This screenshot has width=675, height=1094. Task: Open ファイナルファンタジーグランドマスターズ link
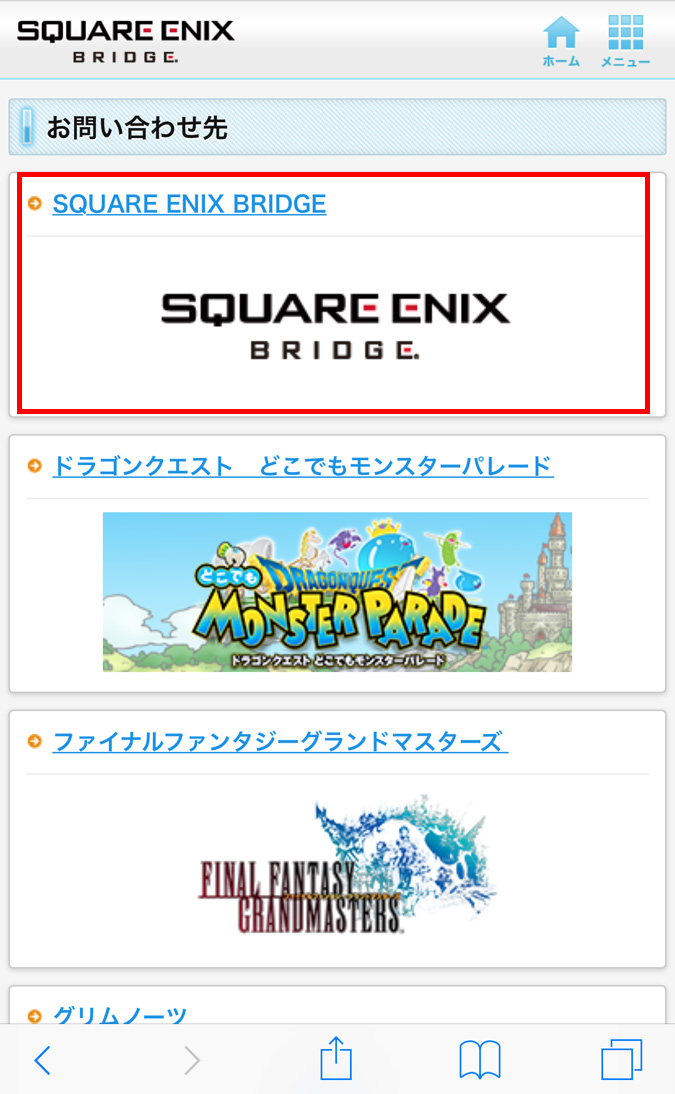(x=280, y=742)
